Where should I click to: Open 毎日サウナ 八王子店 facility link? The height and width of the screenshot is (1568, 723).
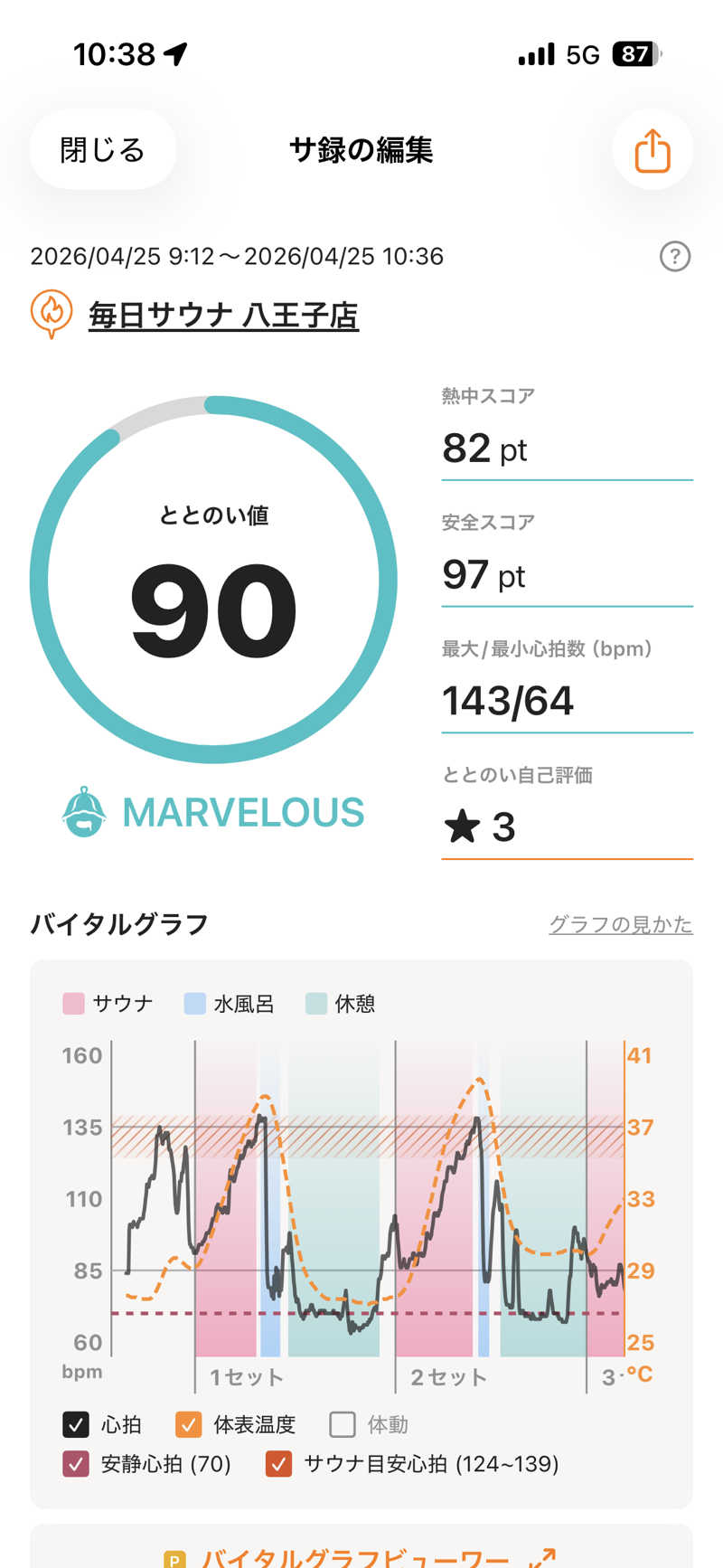pos(223,316)
